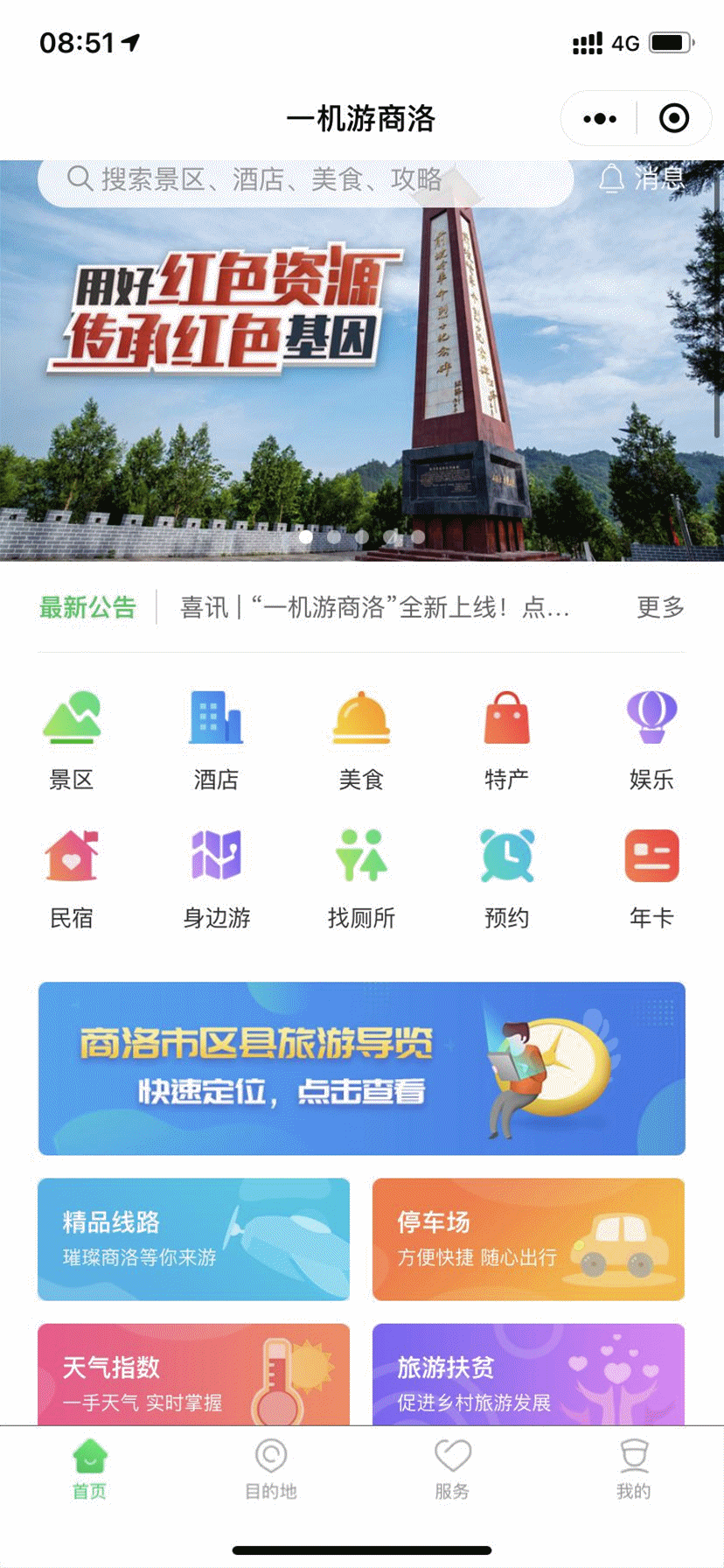Open the 商洛市区县旅游导览 banner

point(361,1068)
